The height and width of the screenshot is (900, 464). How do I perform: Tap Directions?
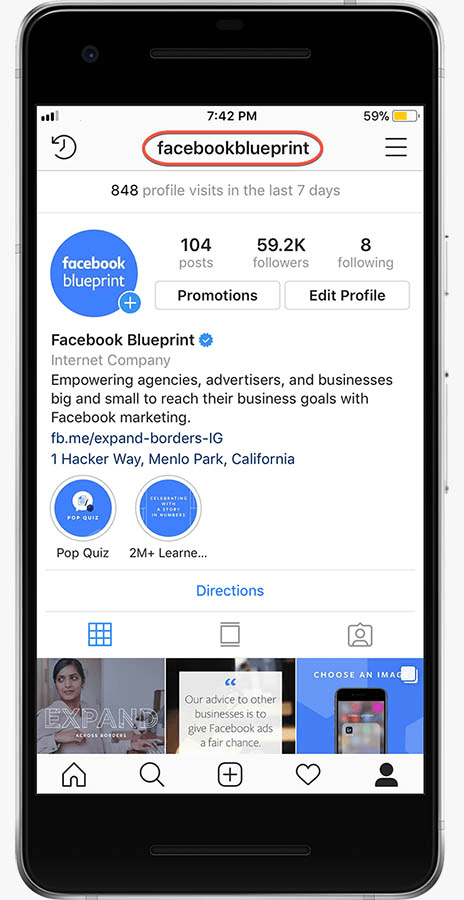tap(230, 591)
